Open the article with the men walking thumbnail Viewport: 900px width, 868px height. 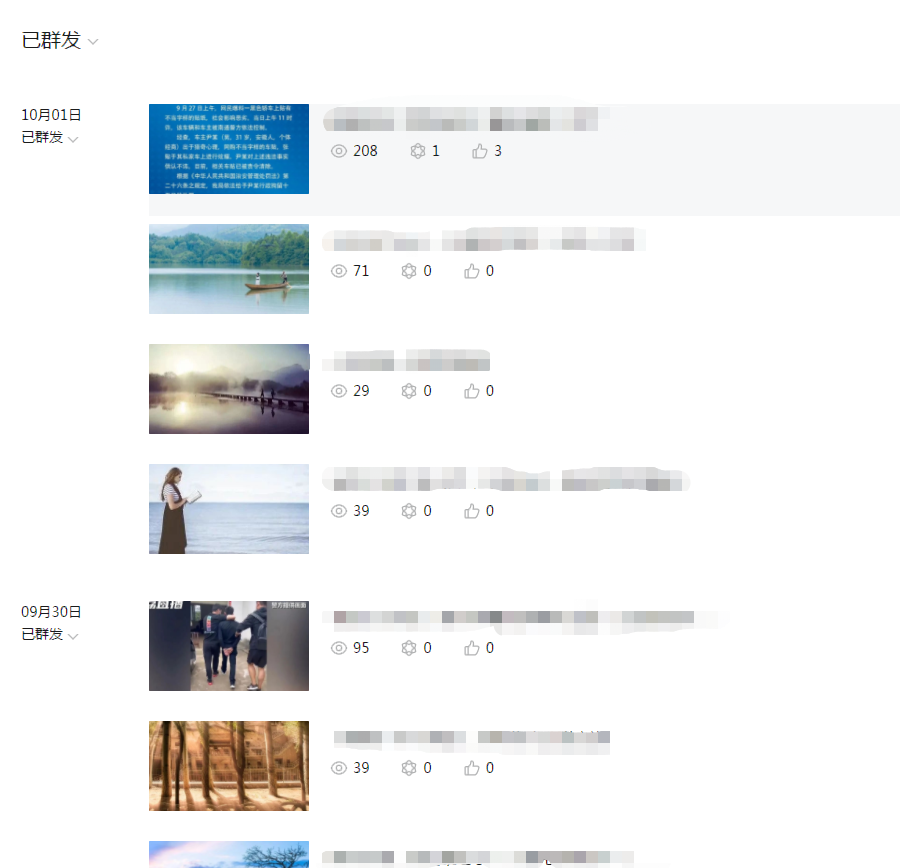coord(229,646)
